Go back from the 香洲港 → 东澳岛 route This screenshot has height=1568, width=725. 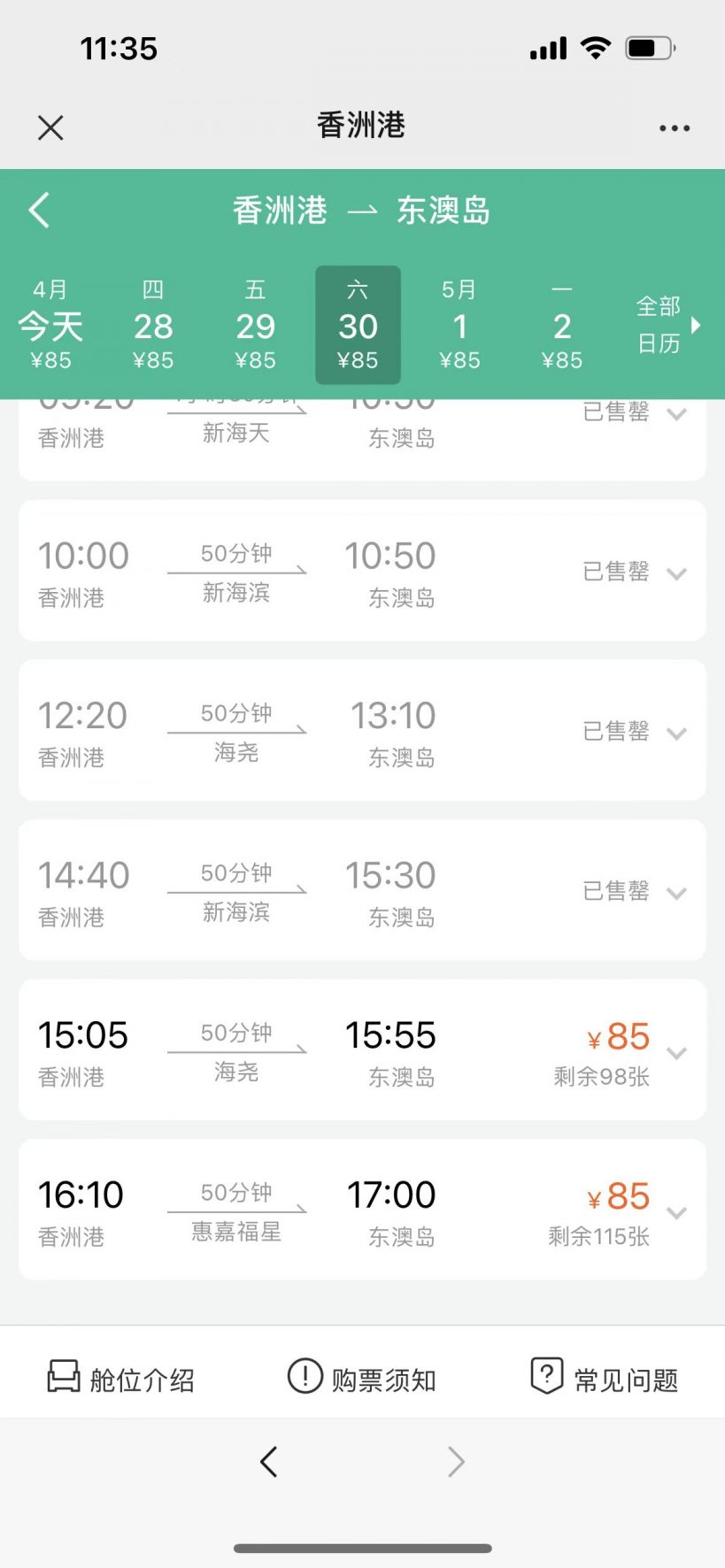click(x=39, y=211)
